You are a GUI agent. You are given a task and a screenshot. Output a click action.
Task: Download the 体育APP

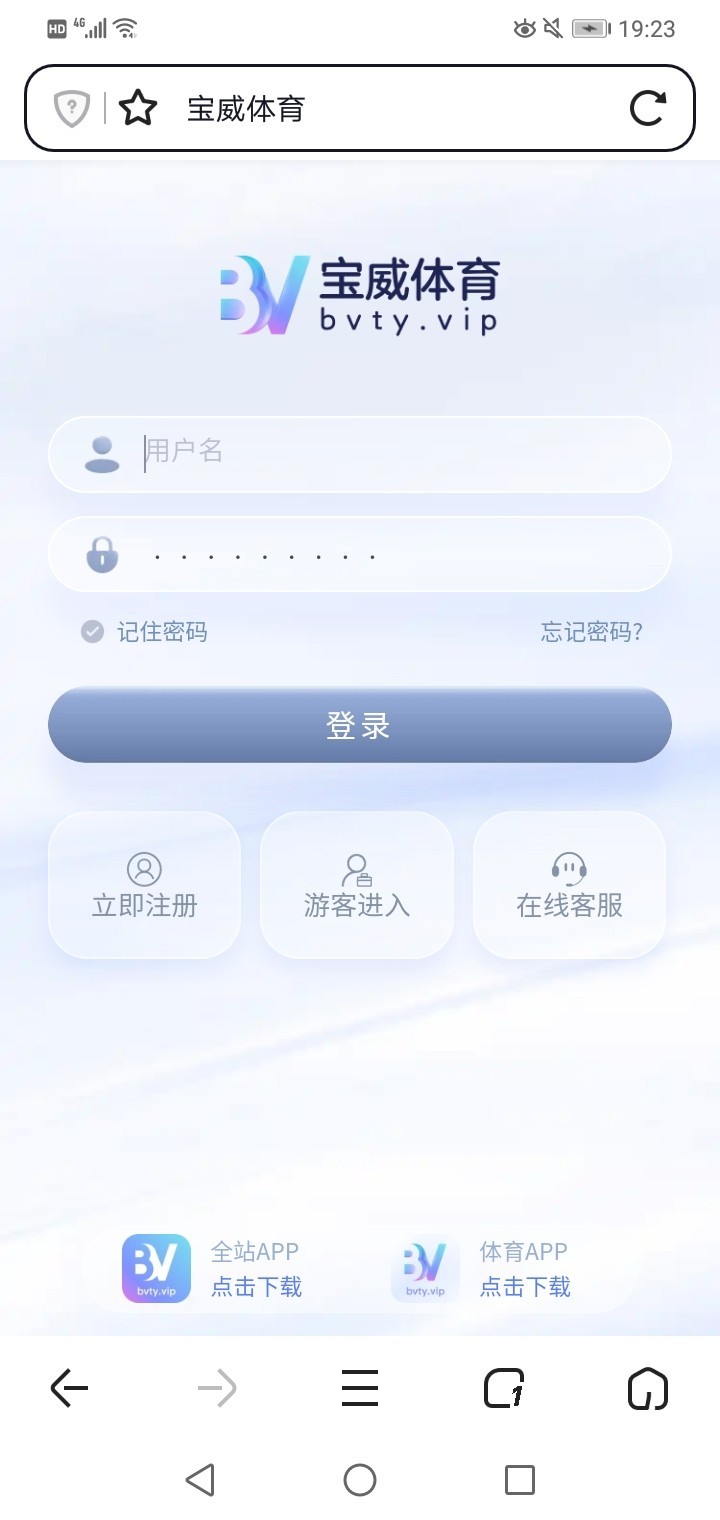coord(481,1269)
